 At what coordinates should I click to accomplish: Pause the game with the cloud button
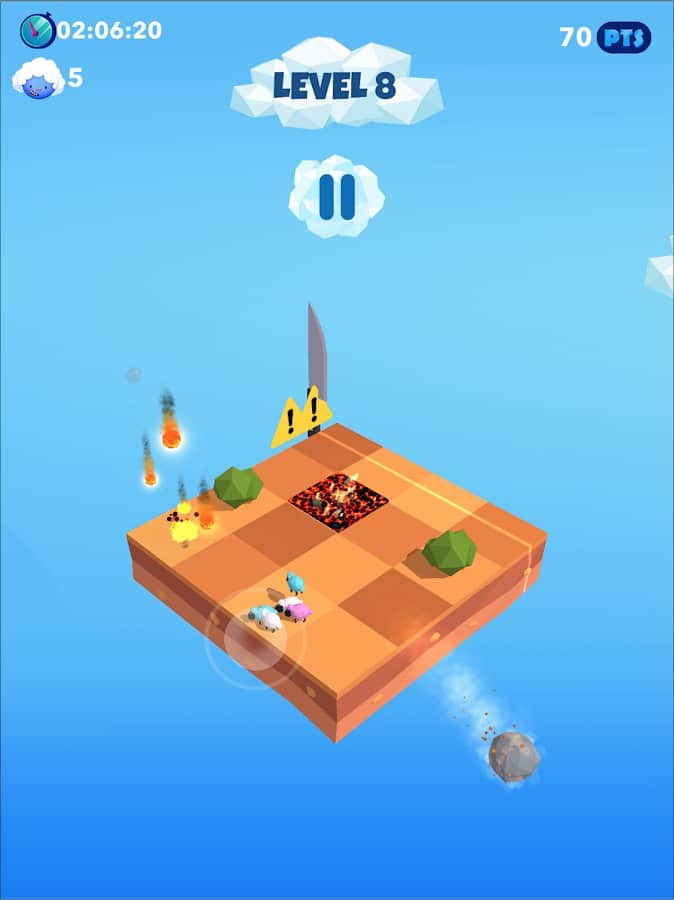tap(337, 197)
